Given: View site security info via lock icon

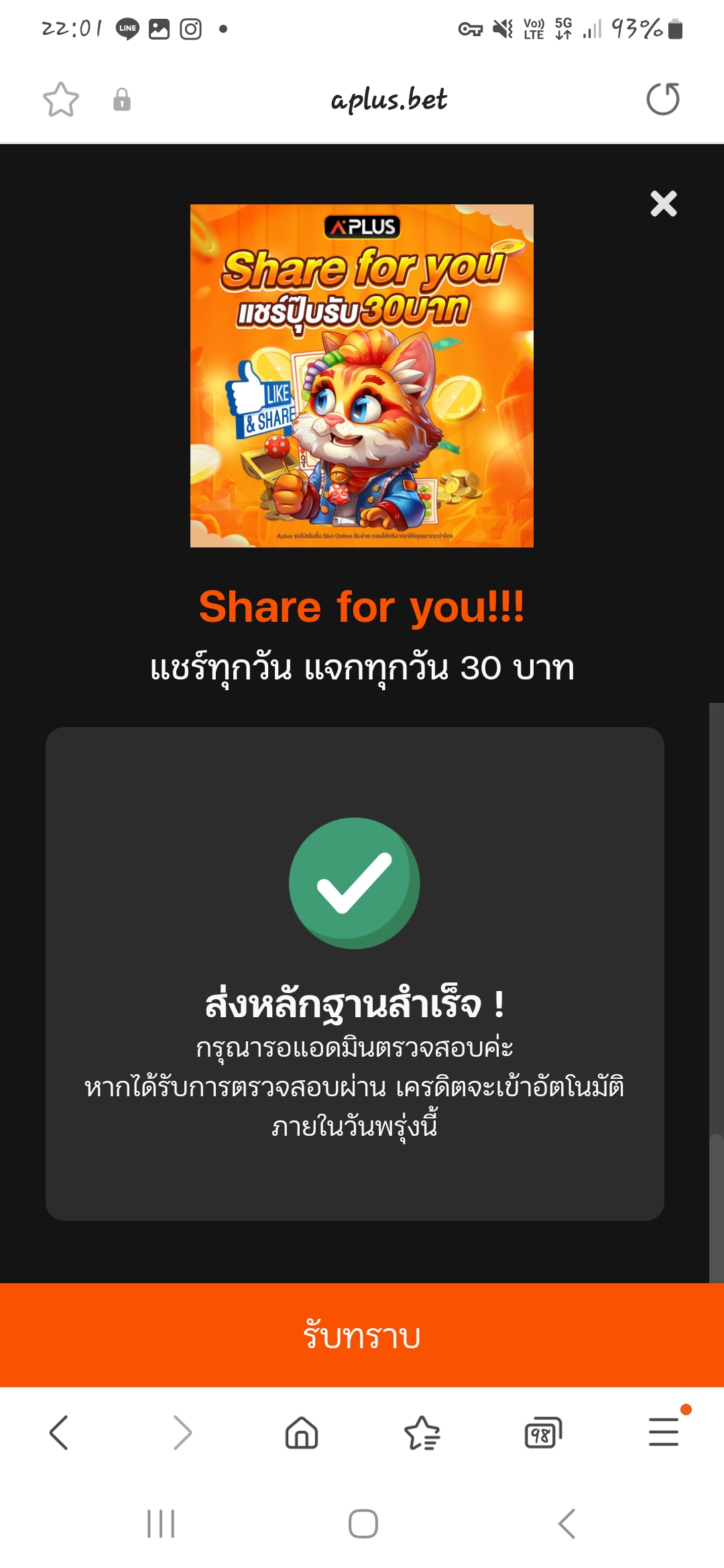Looking at the screenshot, I should tap(122, 100).
